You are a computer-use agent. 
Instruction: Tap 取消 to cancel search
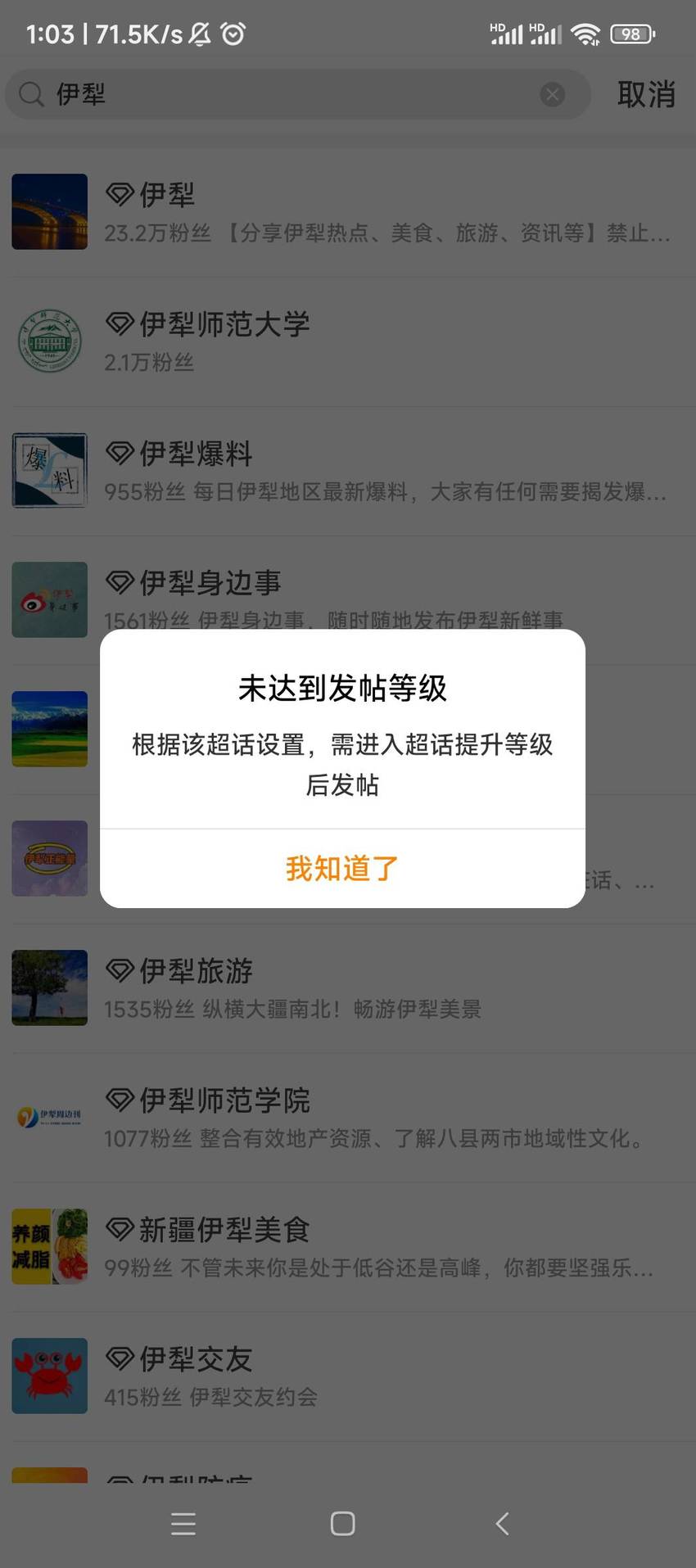[x=646, y=95]
